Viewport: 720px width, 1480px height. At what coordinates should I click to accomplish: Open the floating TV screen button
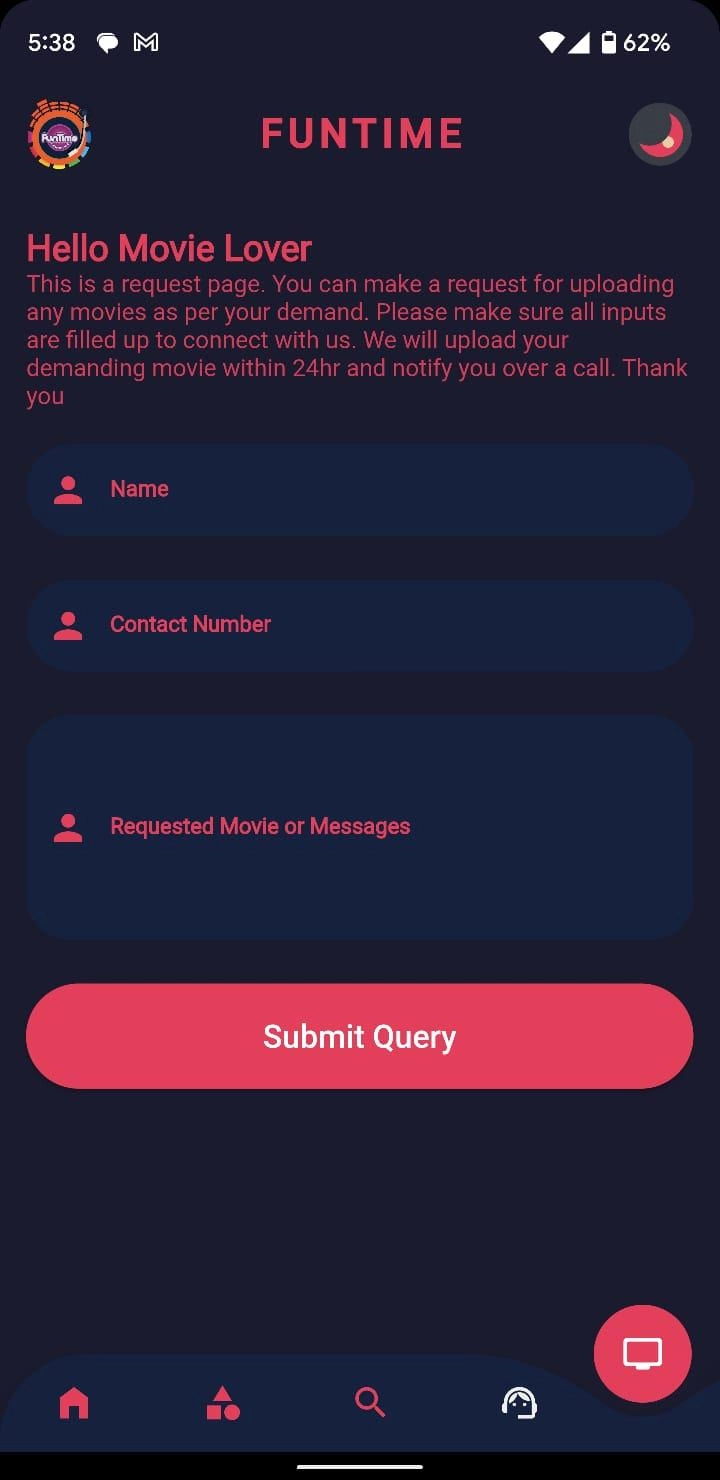point(642,1353)
